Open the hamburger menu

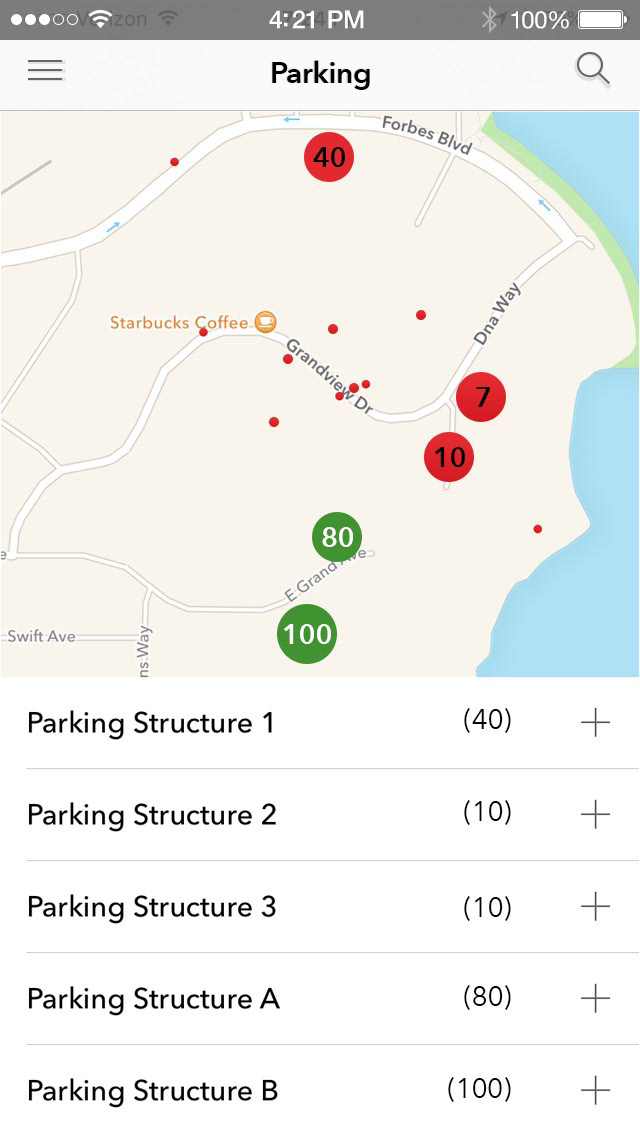pos(45,70)
